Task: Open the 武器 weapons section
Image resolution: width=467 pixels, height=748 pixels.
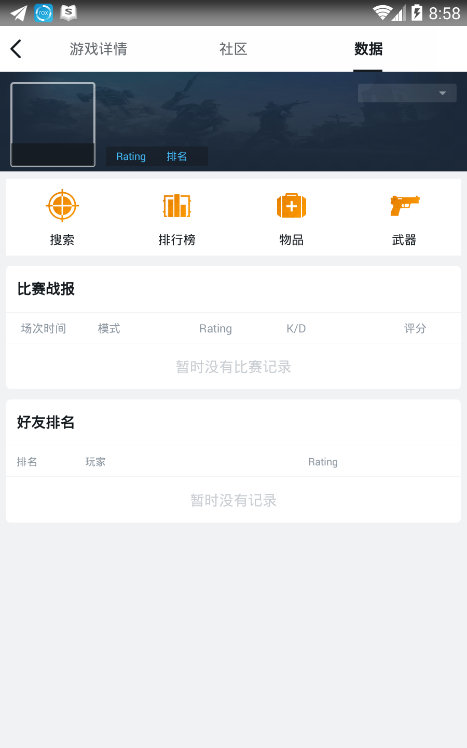Action: pyautogui.click(x=405, y=218)
